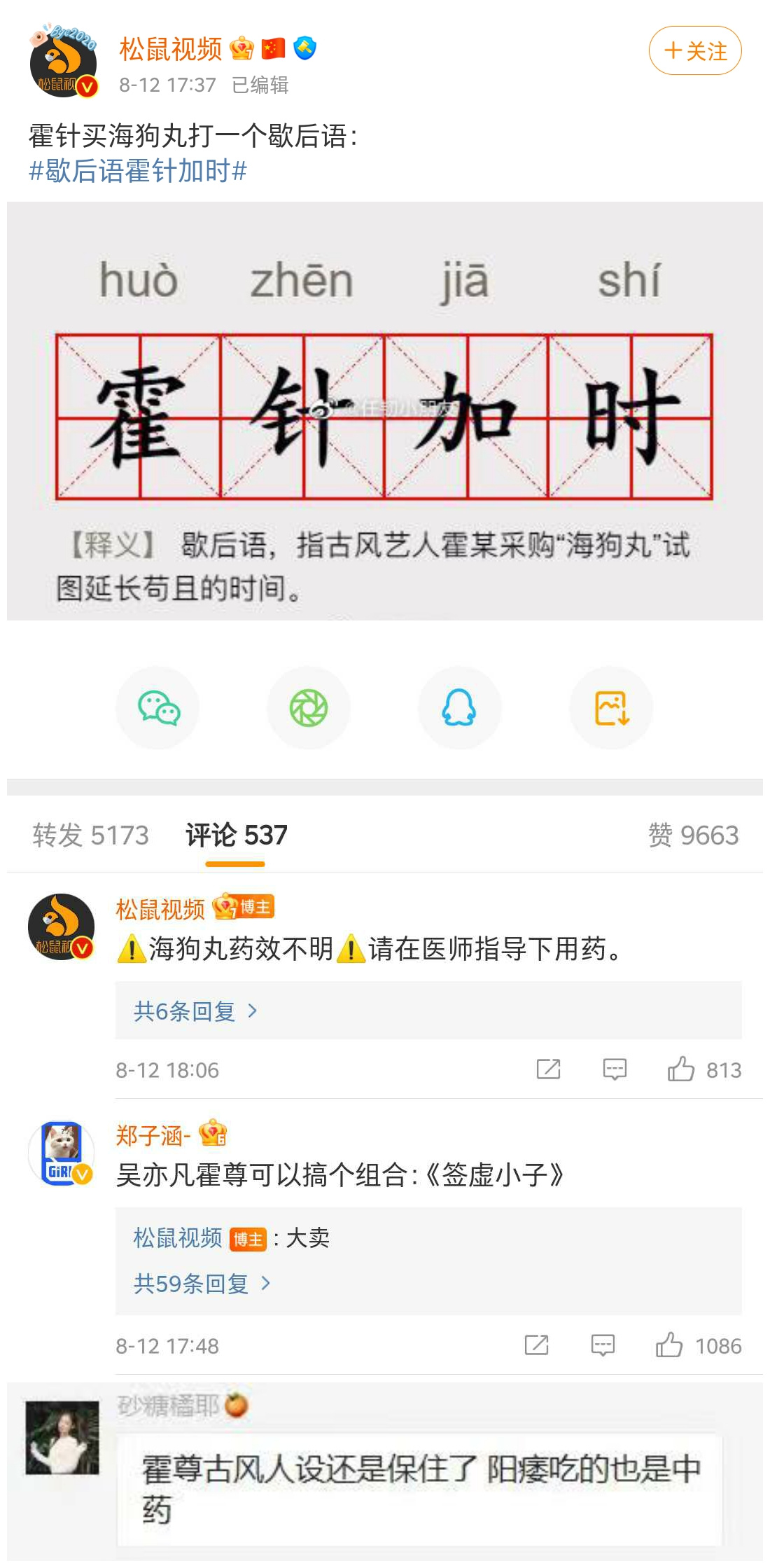Follow 松鼠视频 with the 关注 button
This screenshot has width=770, height=1568.
pos(694,50)
